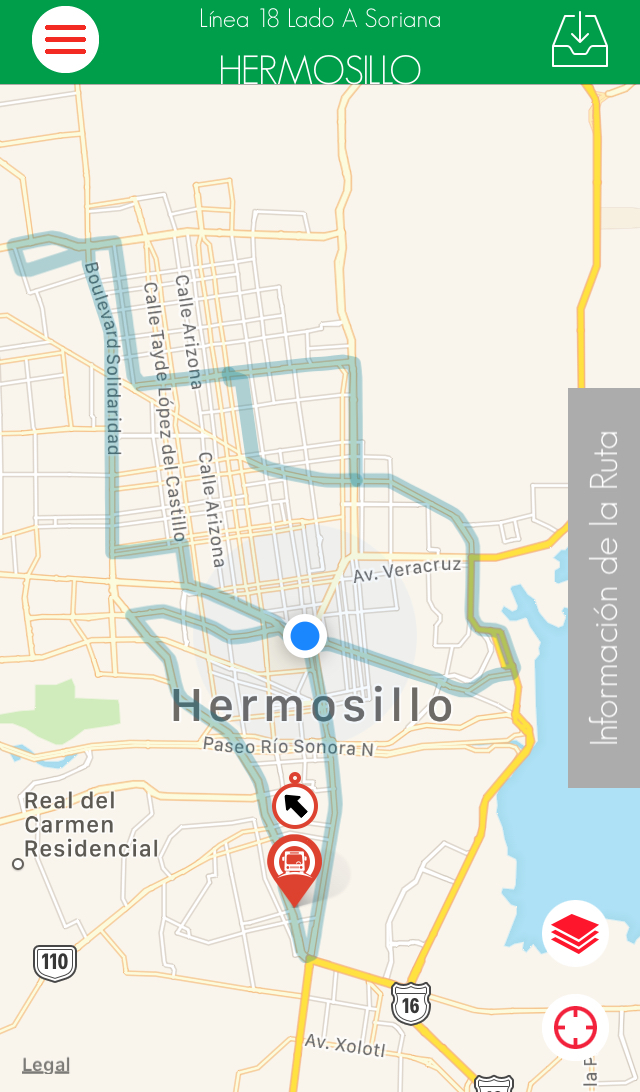640x1092 pixels.
Task: Tap the direction arrow marker
Action: (295, 804)
